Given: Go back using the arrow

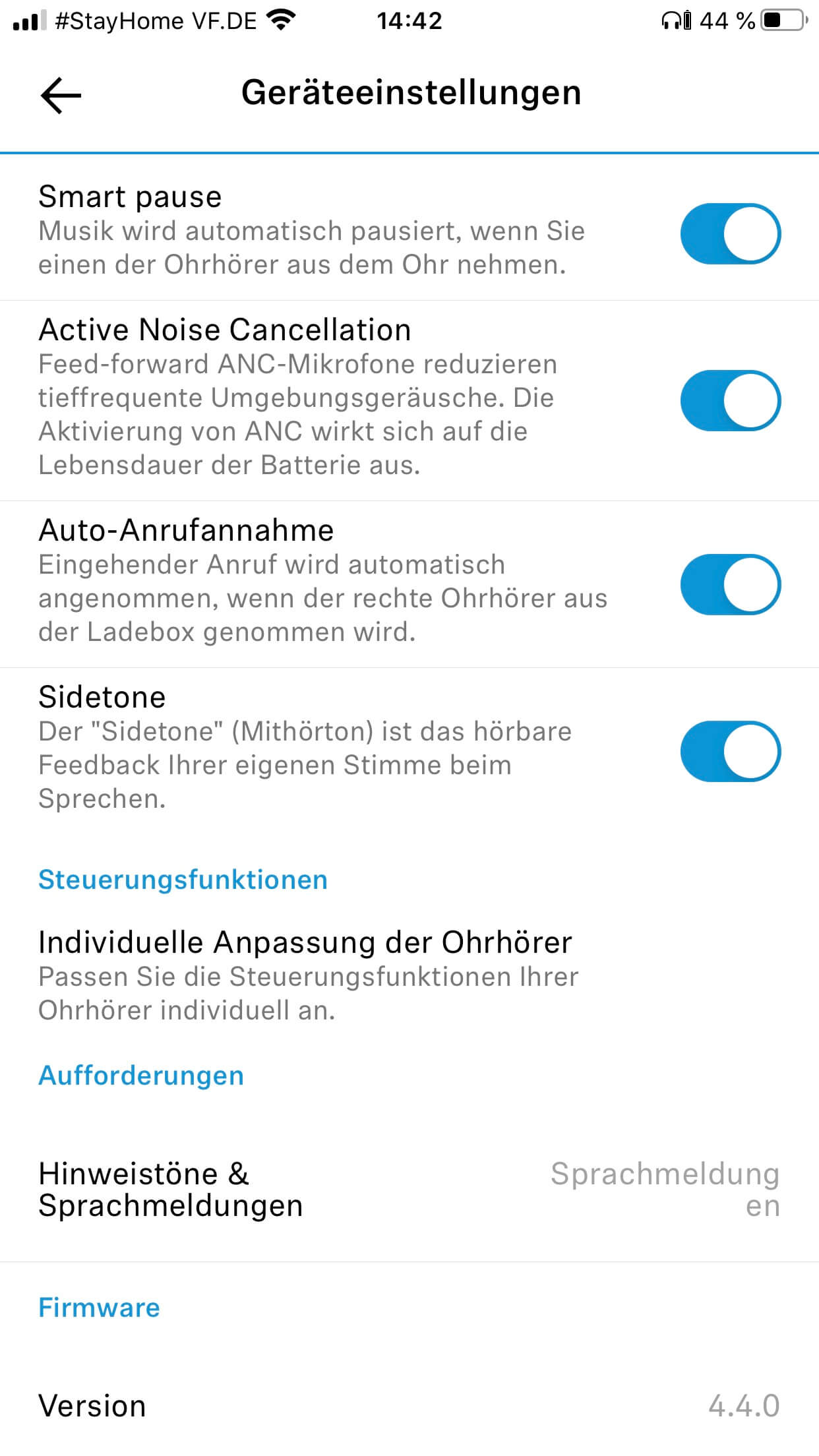Looking at the screenshot, I should tap(61, 96).
